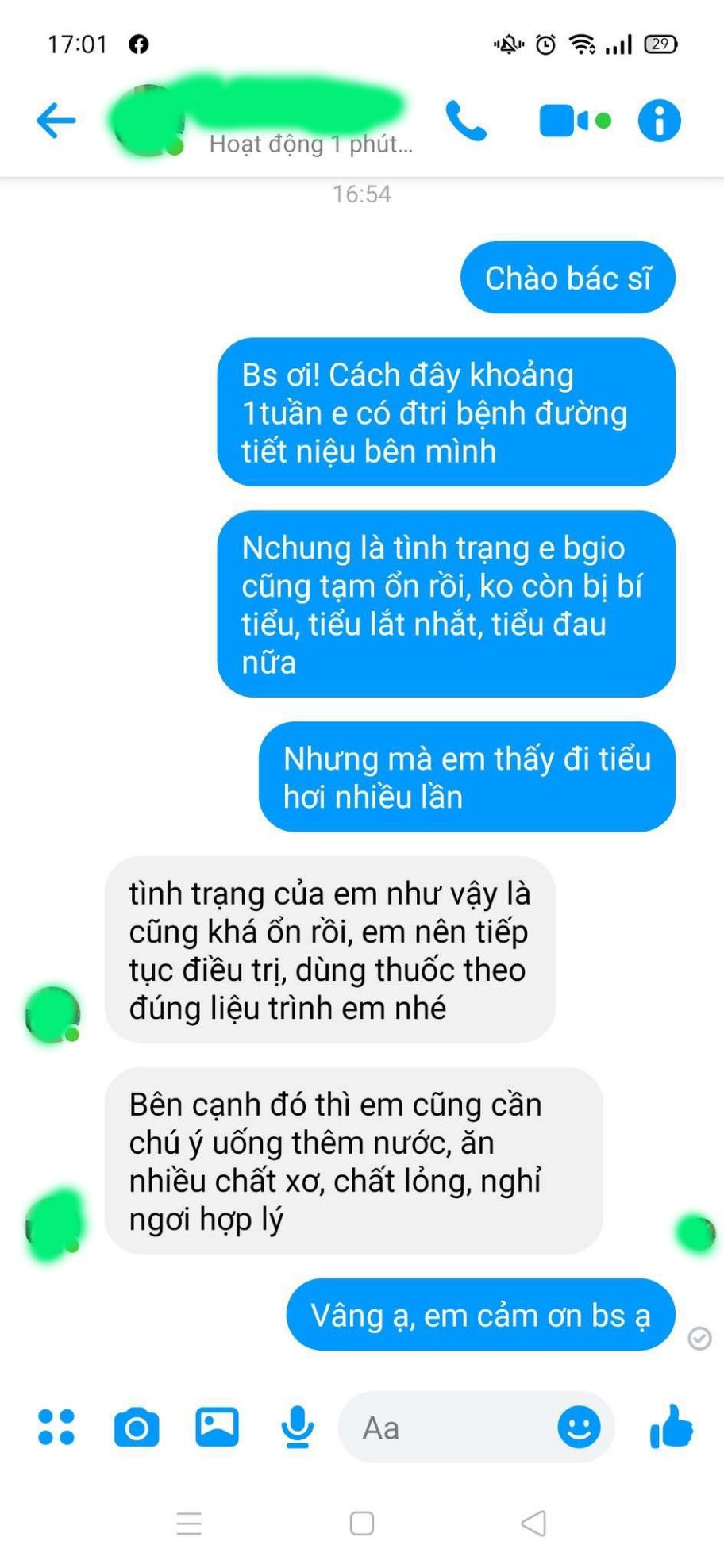The height and width of the screenshot is (1568, 724).
Task: Record a voice message
Action: click(297, 1427)
